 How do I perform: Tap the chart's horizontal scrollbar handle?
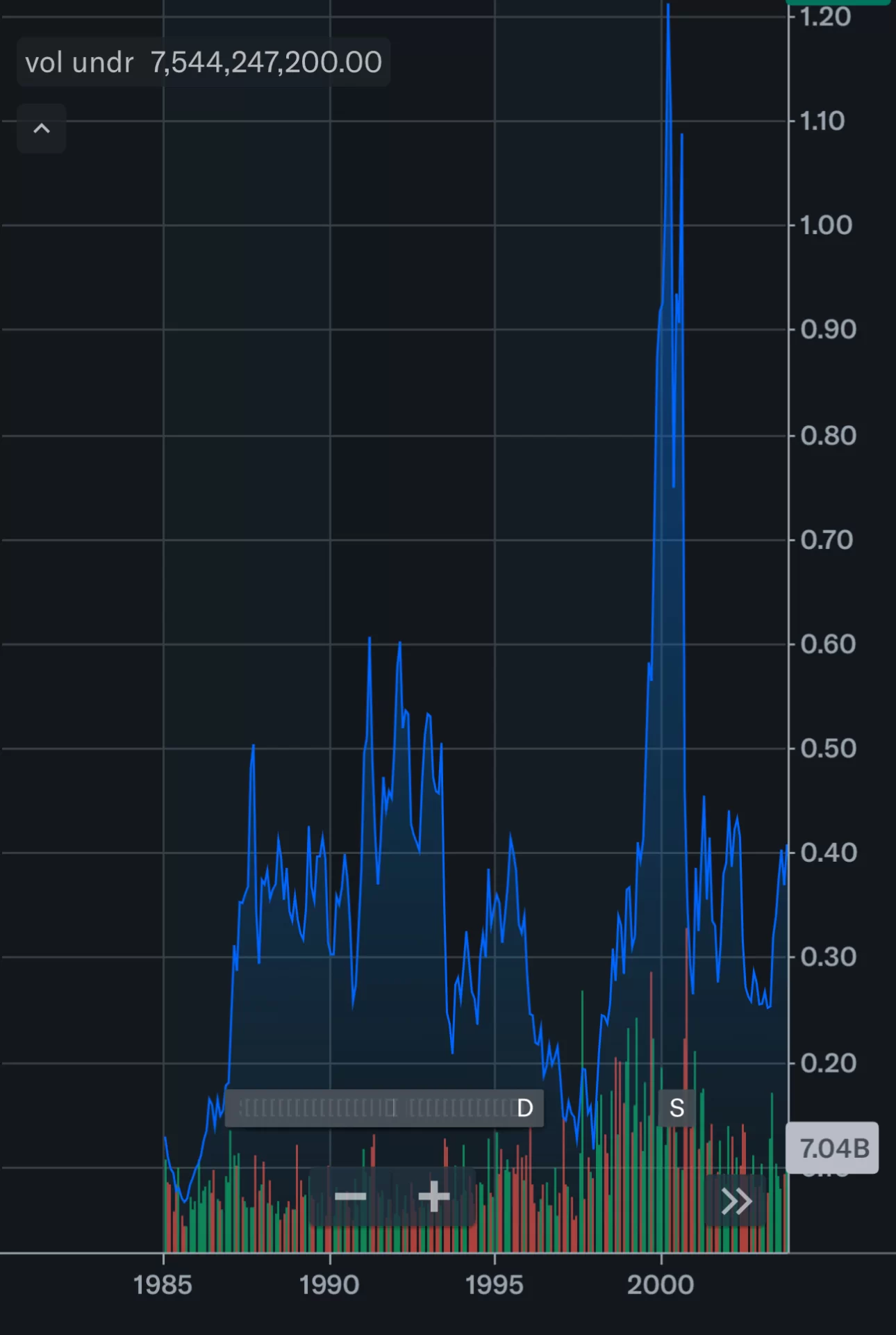click(394, 1108)
